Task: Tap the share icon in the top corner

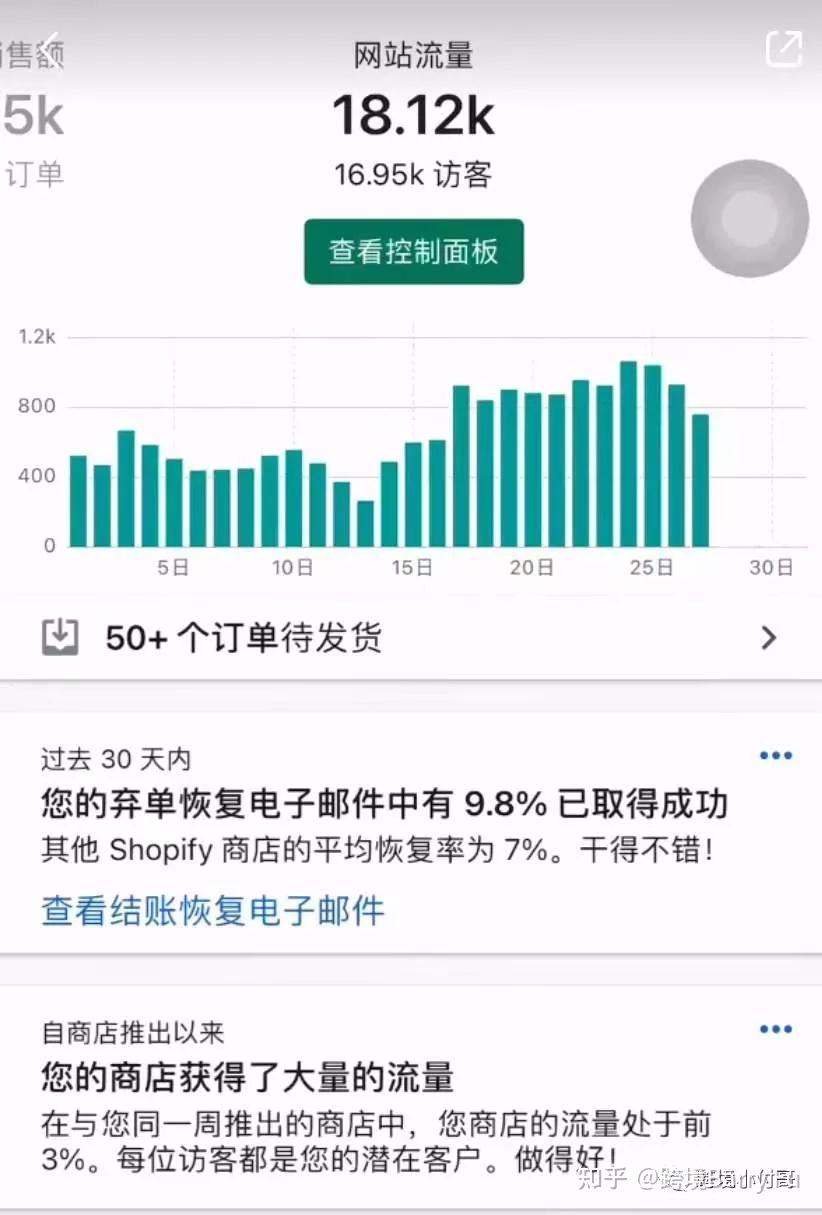Action: [x=783, y=48]
